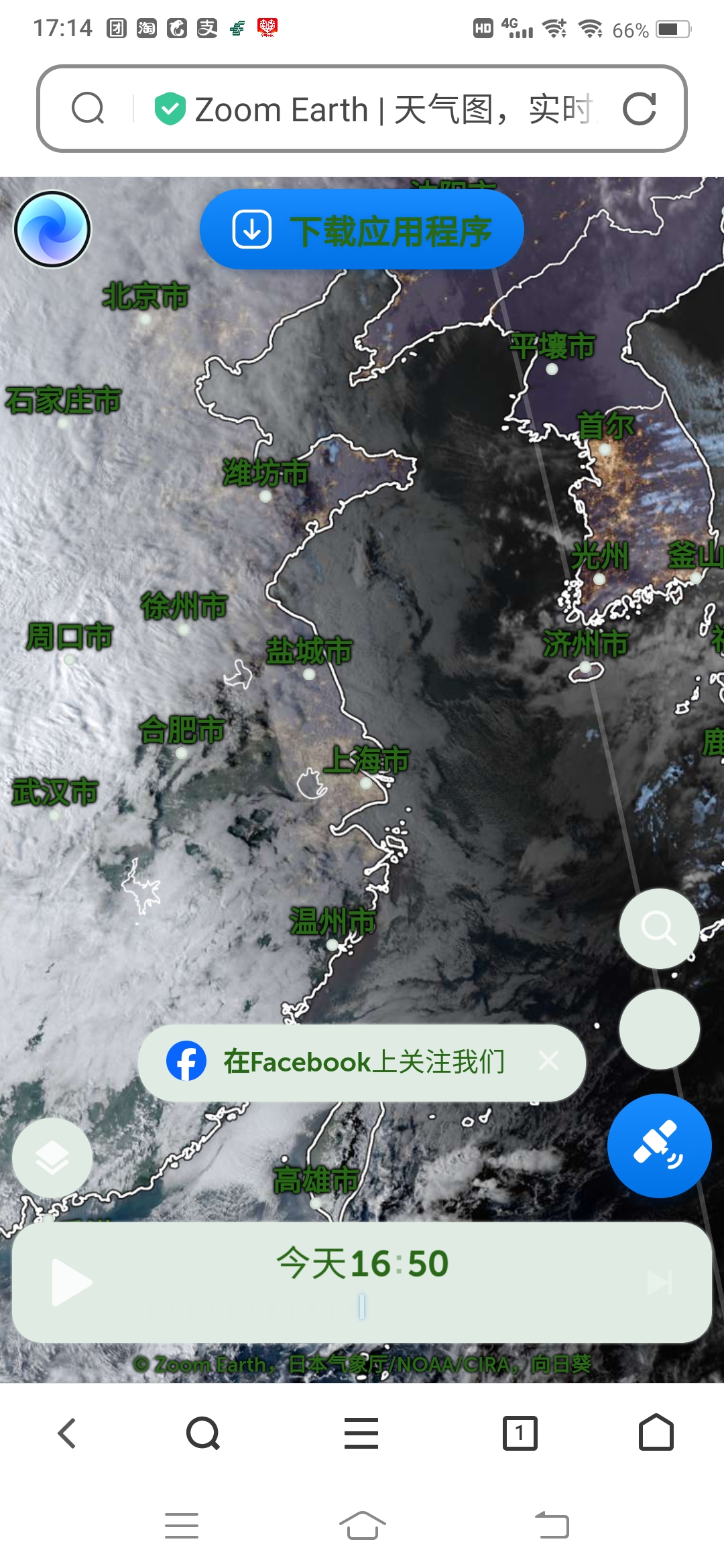Open the Zoom Earth logo menu

coord(52,229)
